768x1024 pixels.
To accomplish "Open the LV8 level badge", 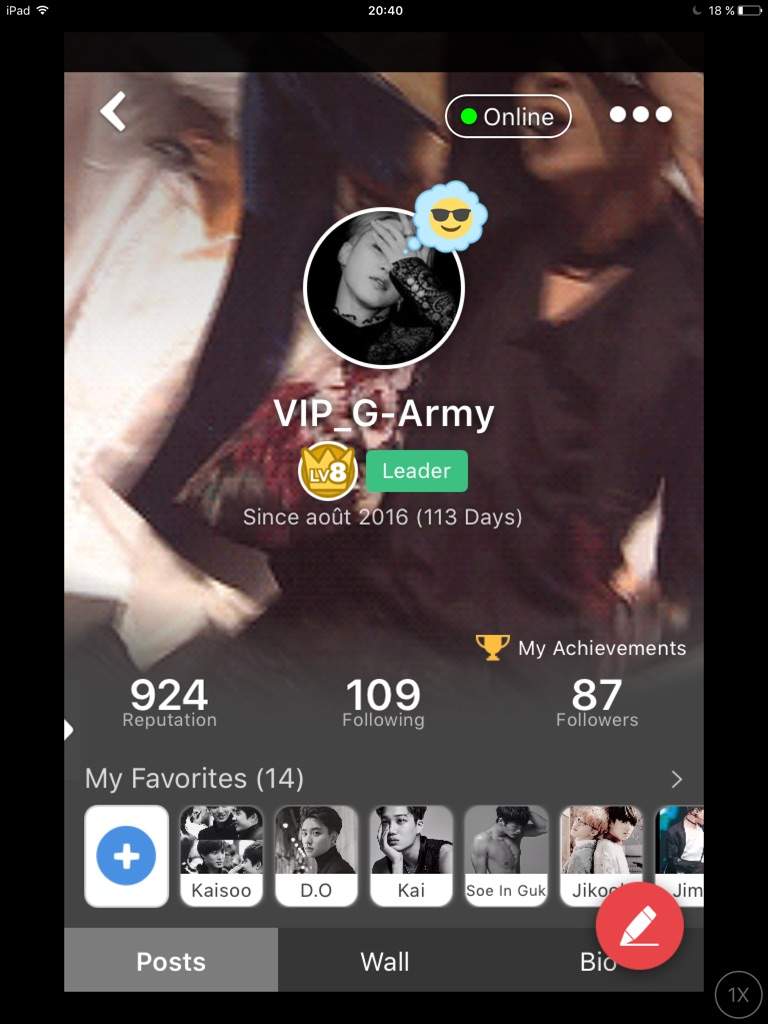I will coord(327,471).
